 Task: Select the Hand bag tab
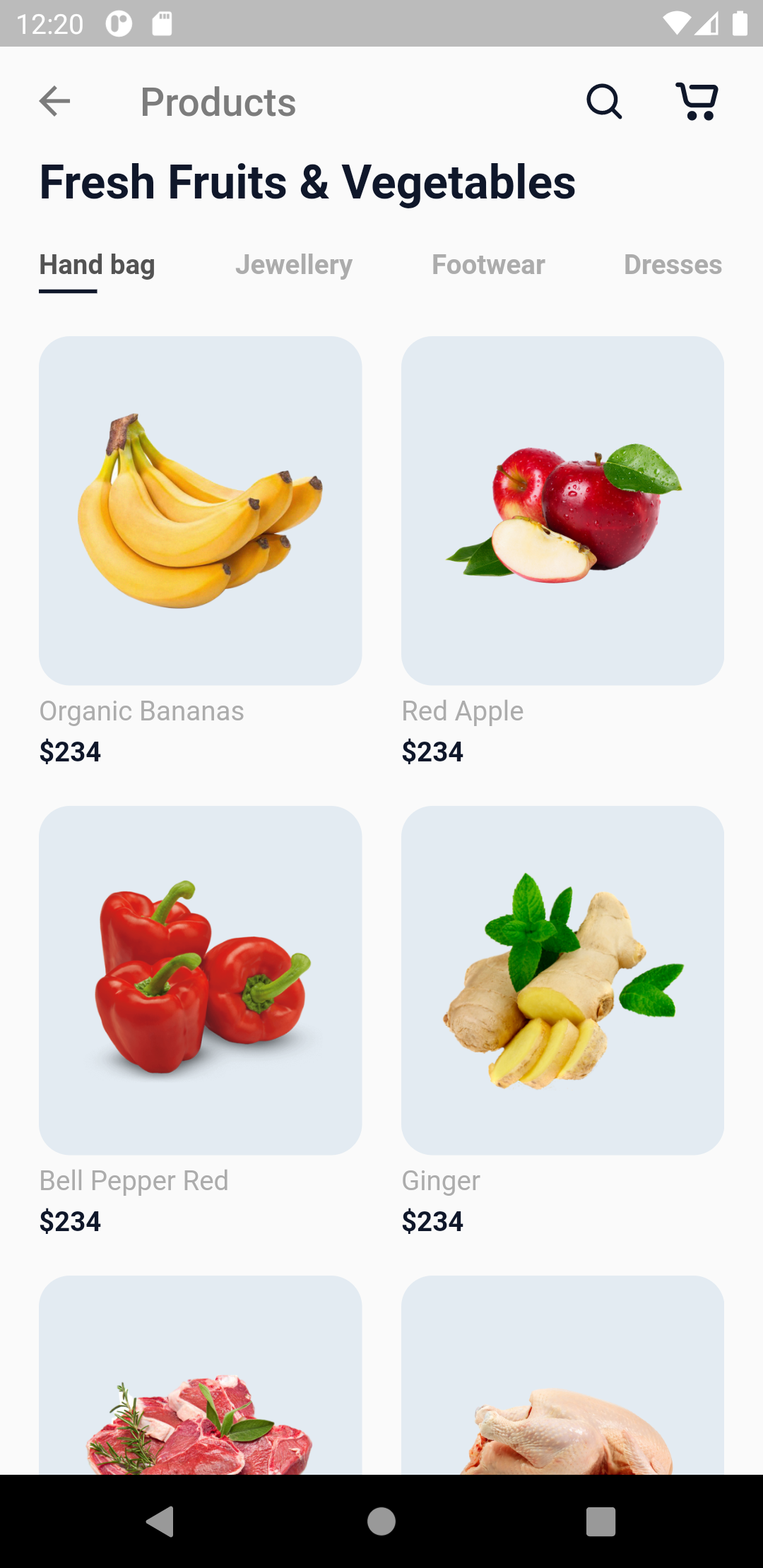coord(97,265)
